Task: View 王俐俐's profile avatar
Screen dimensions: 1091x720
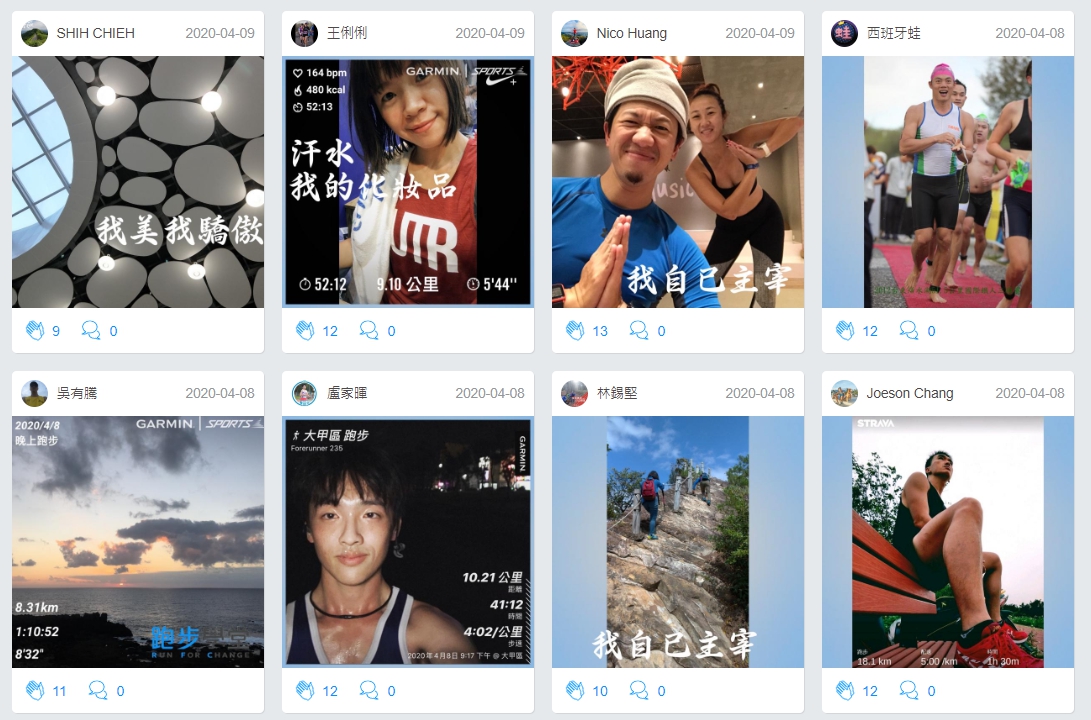Action: coord(304,33)
